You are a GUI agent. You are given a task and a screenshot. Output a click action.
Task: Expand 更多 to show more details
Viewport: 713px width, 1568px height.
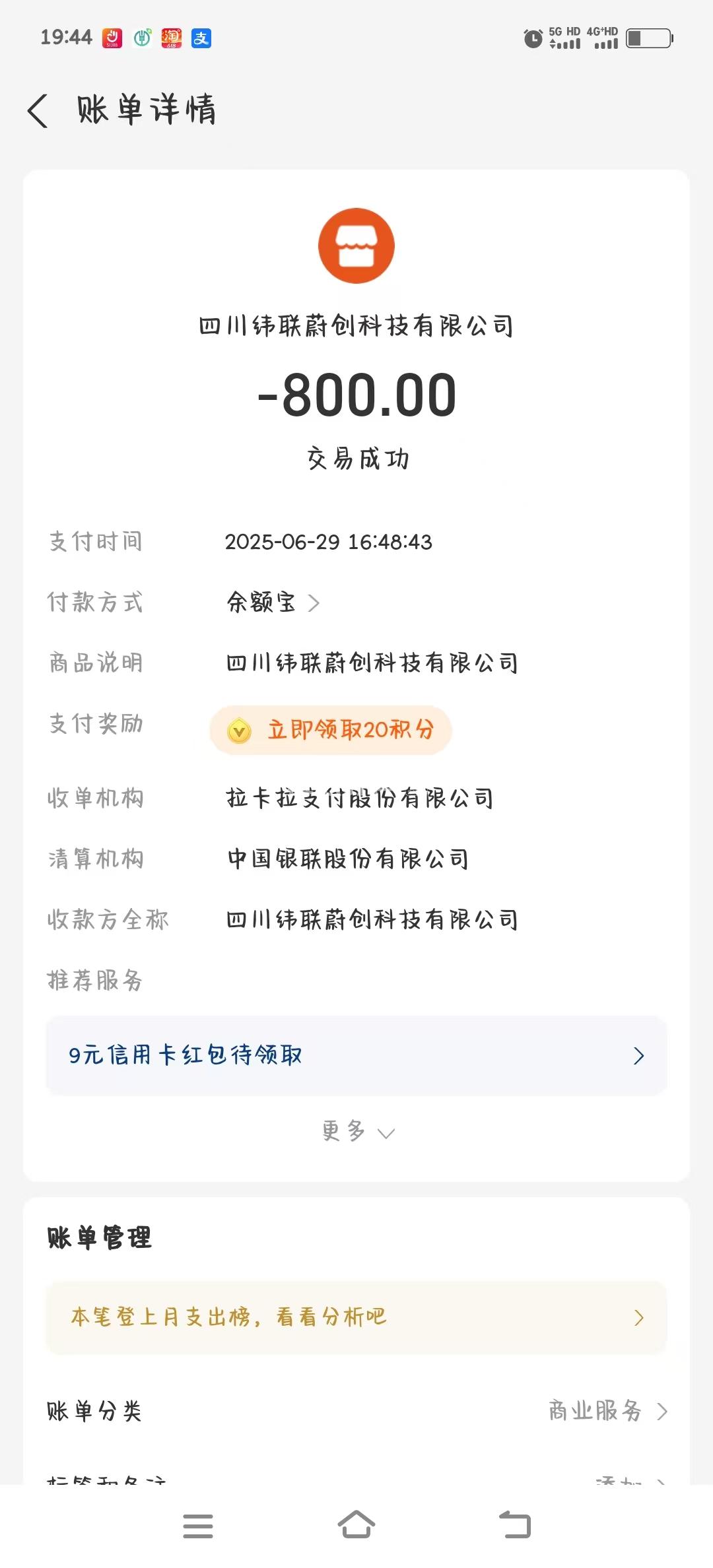[x=357, y=1132]
